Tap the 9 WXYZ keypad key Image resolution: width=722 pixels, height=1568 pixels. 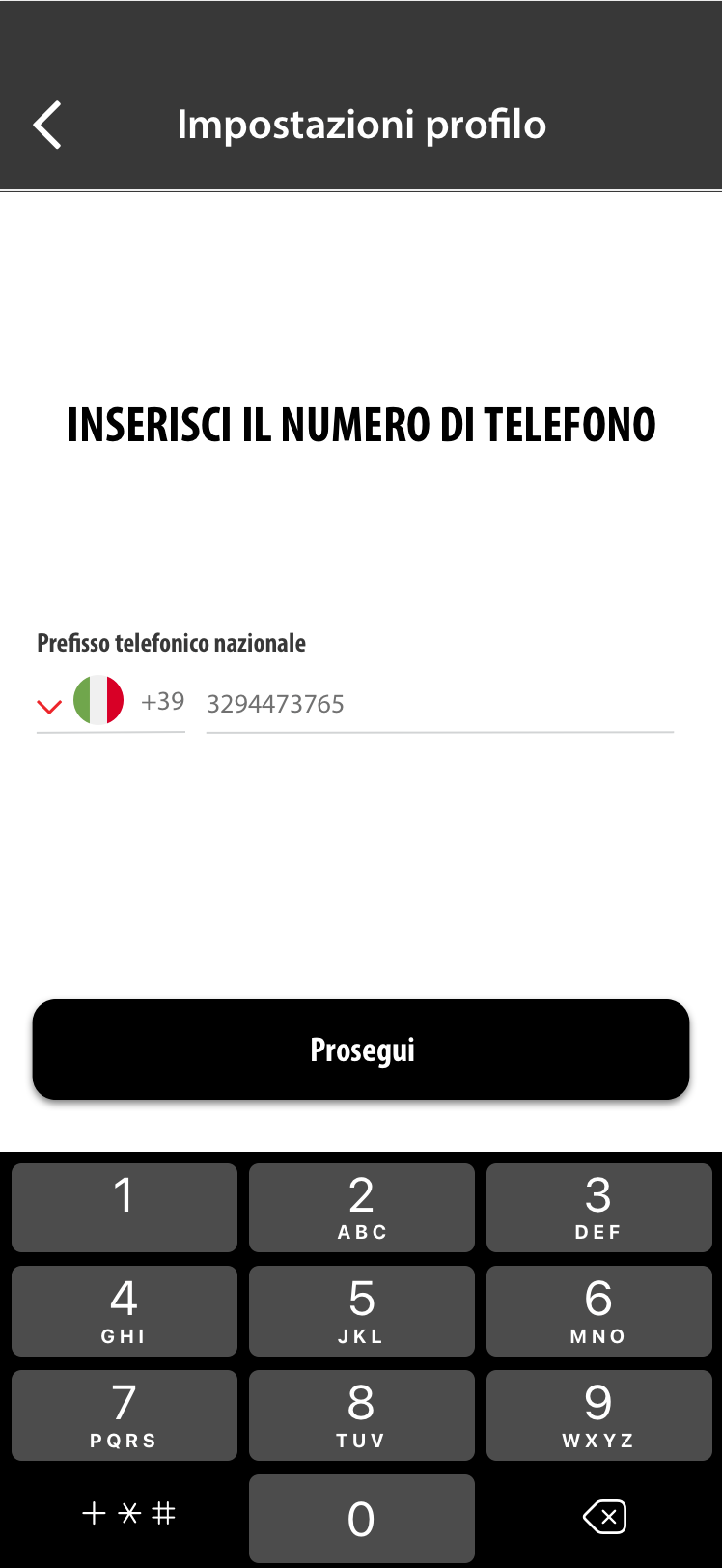598,1414
